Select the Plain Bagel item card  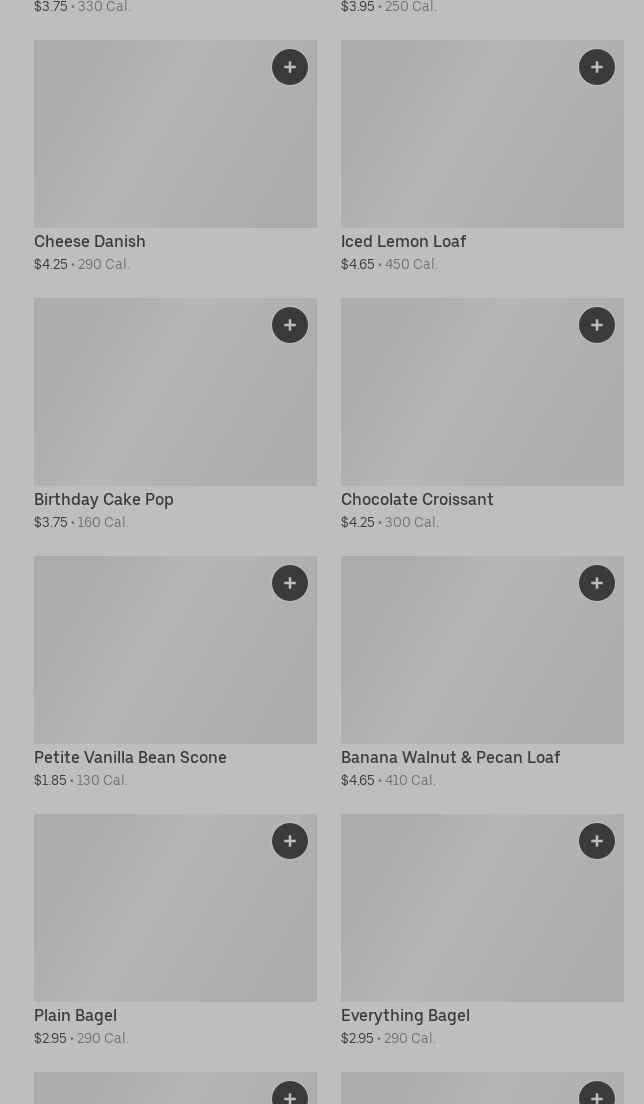[175, 930]
